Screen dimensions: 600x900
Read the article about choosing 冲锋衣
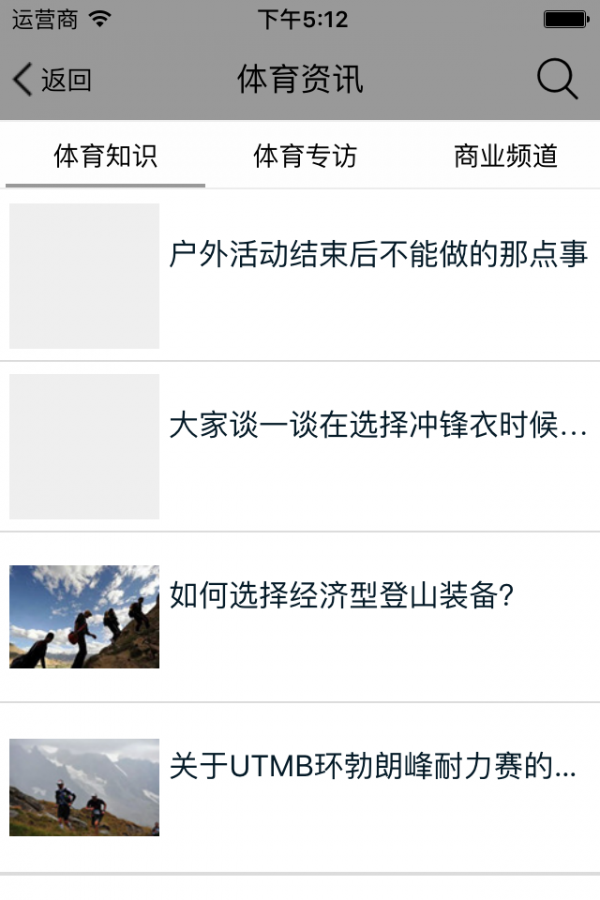(378, 426)
